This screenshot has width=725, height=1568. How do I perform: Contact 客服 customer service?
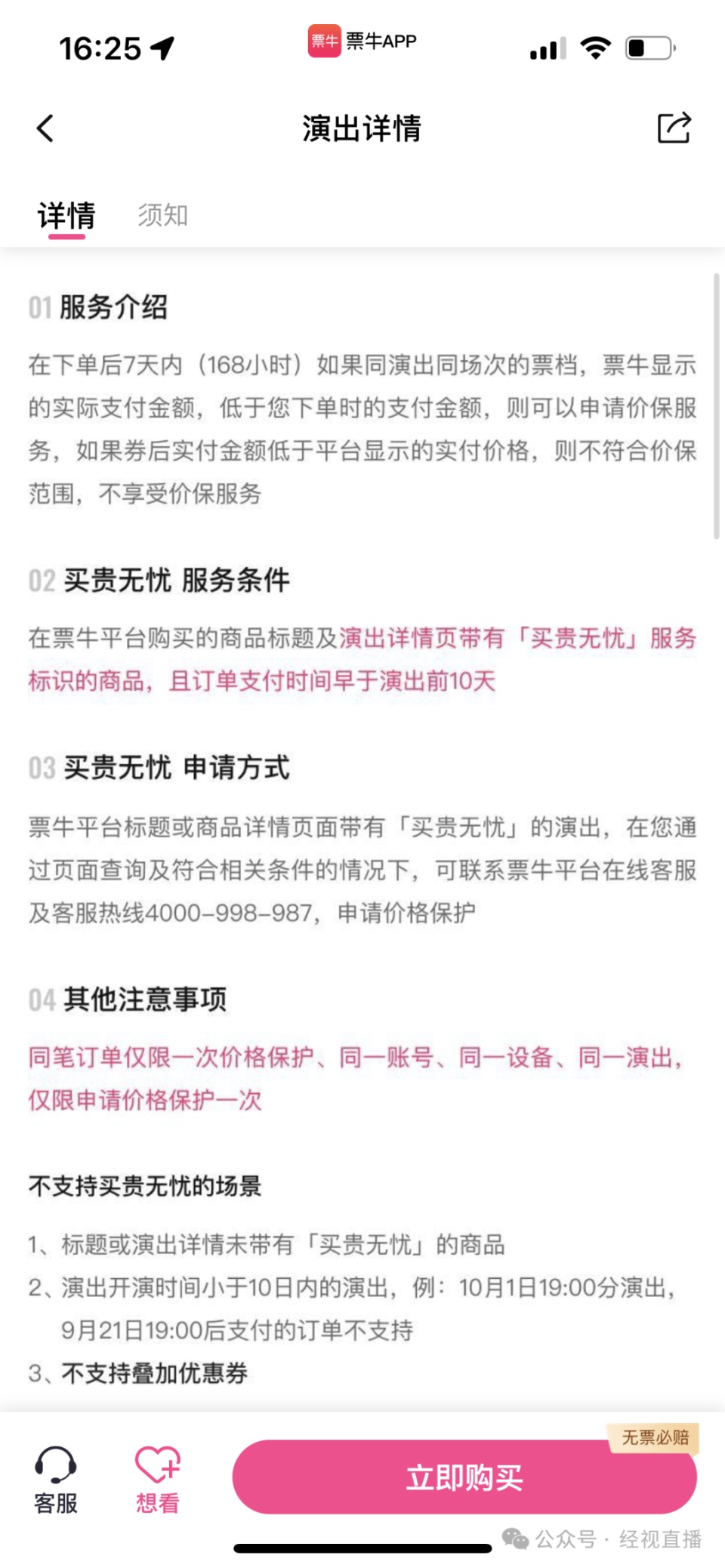(x=56, y=1480)
